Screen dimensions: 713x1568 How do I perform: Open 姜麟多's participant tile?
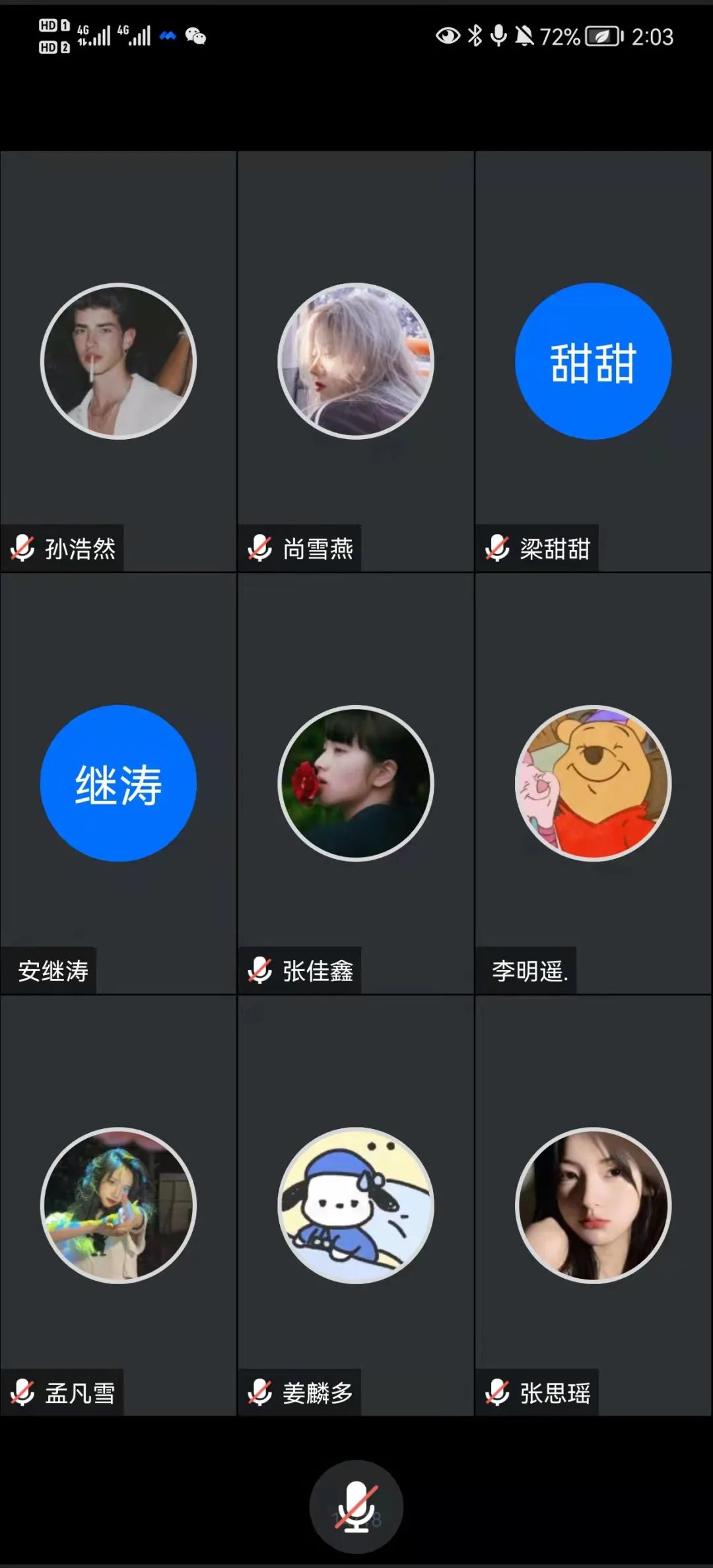(x=356, y=1205)
